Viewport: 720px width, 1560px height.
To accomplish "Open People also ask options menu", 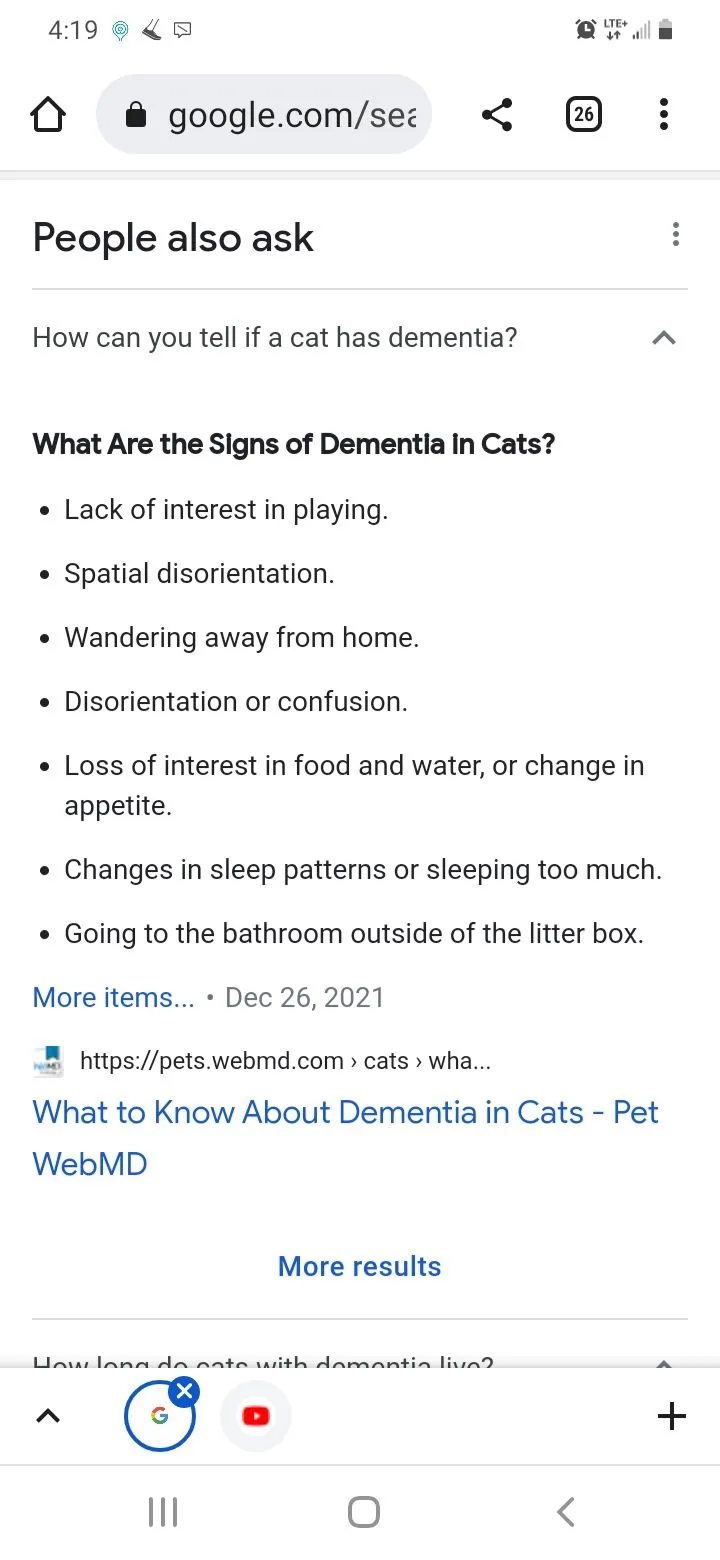I will click(x=676, y=235).
